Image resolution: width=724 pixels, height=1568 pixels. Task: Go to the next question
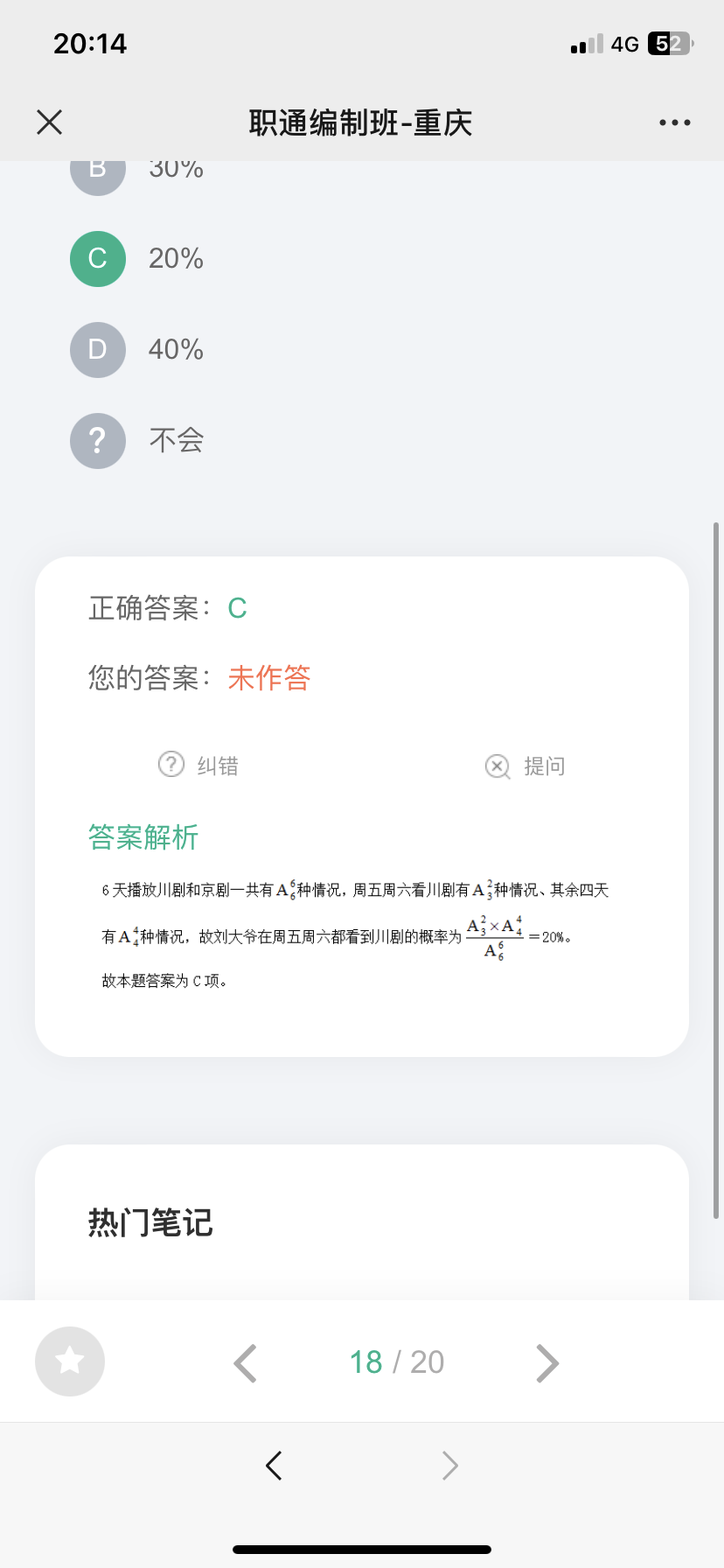[x=547, y=1362]
